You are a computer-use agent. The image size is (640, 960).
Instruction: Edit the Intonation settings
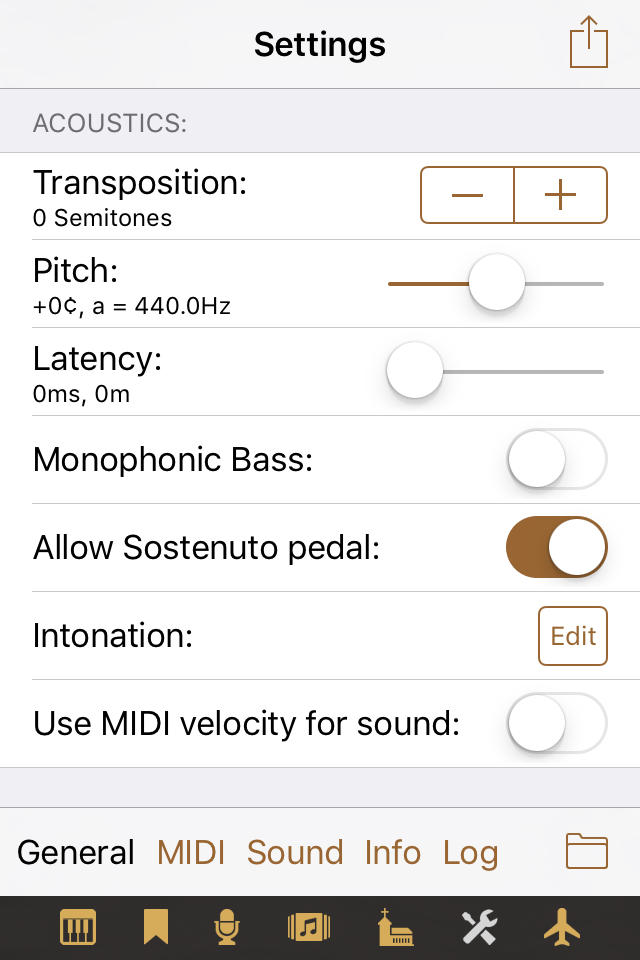click(x=572, y=636)
